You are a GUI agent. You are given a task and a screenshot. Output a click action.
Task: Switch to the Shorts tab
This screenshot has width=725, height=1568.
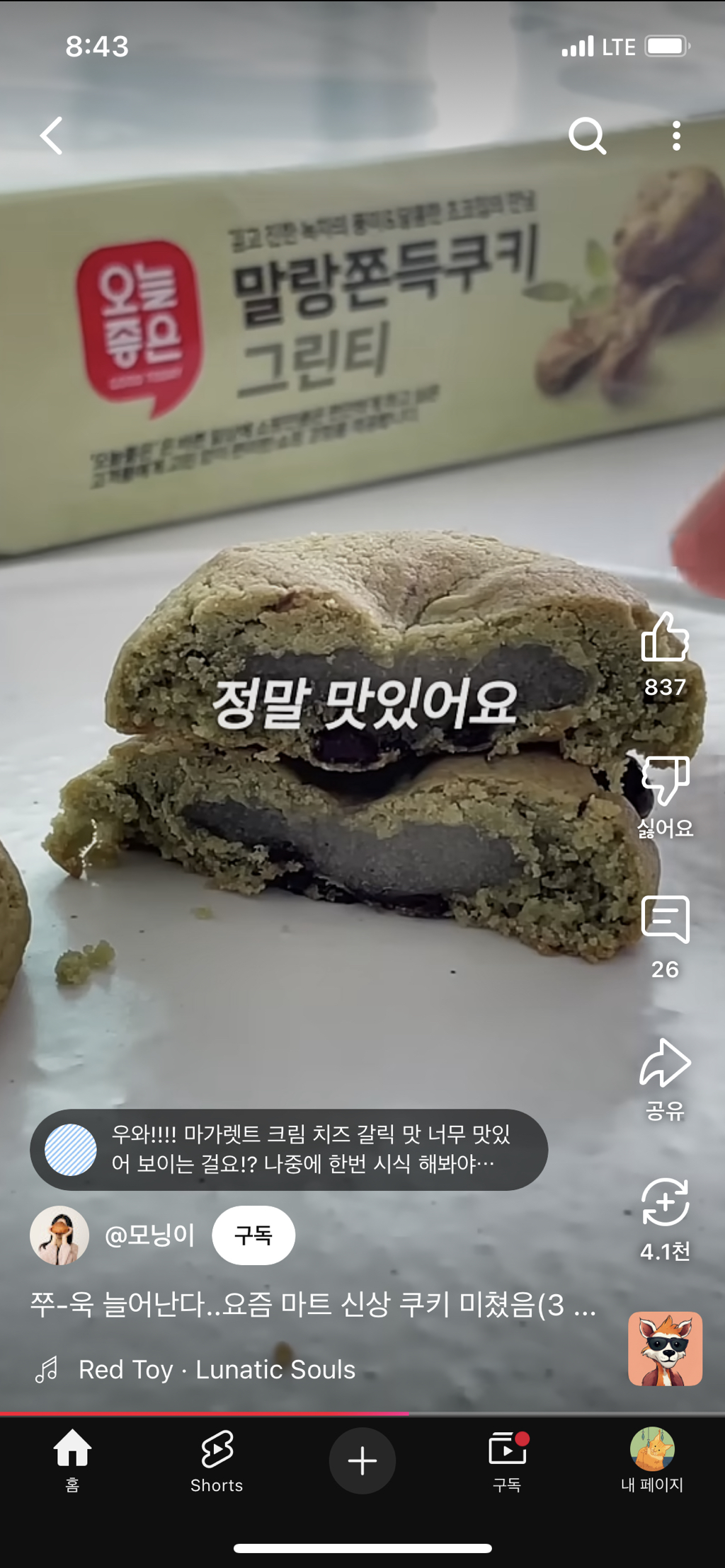(x=217, y=1460)
